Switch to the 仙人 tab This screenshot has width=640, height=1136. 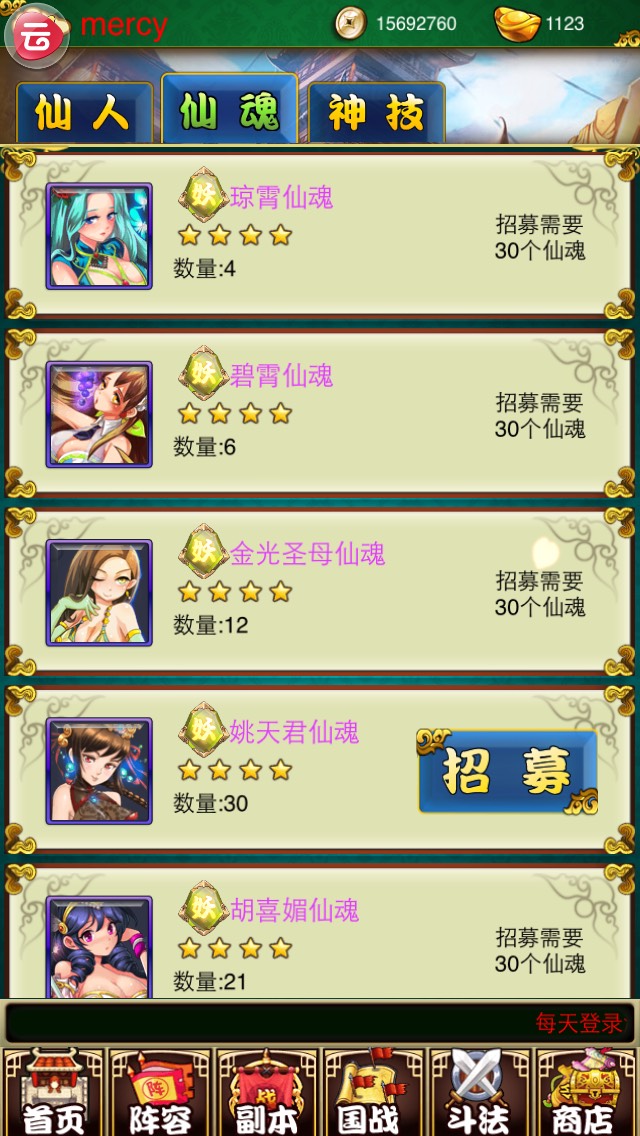pos(84,113)
